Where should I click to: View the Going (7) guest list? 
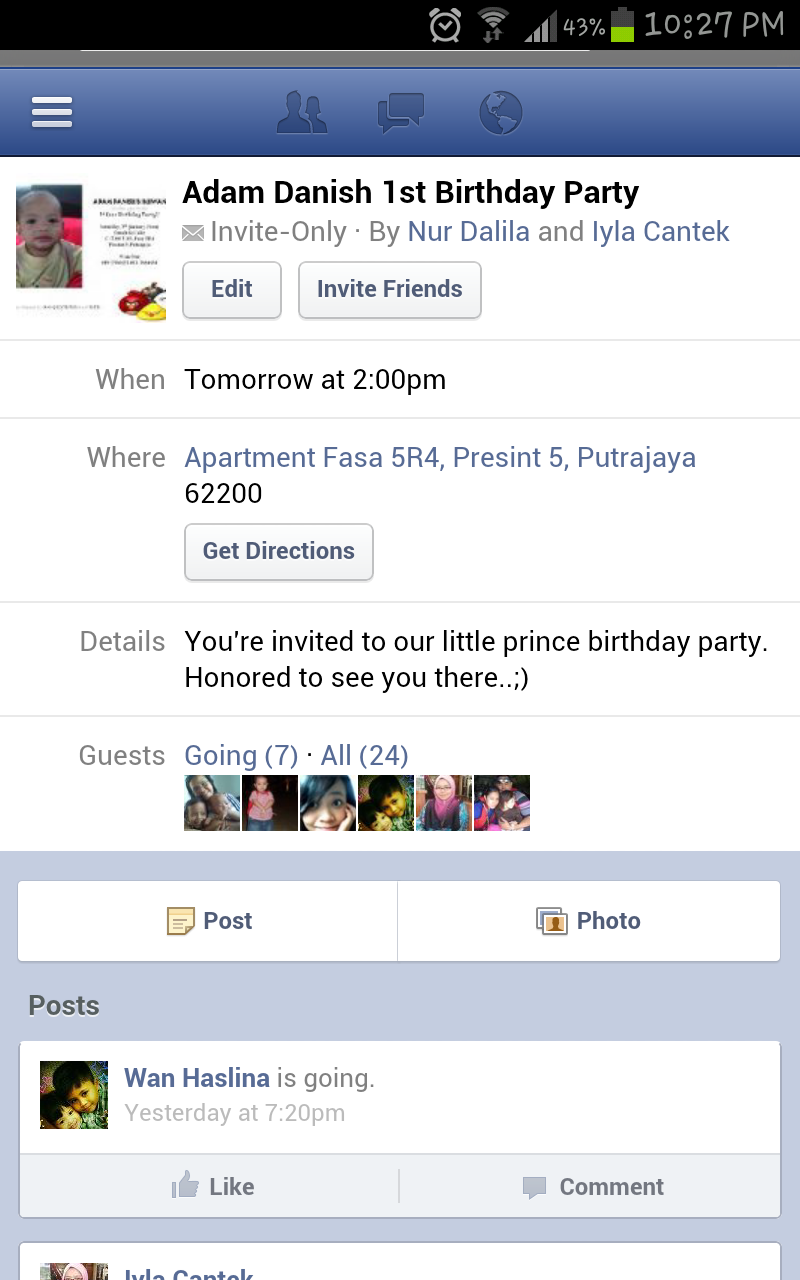coord(241,756)
